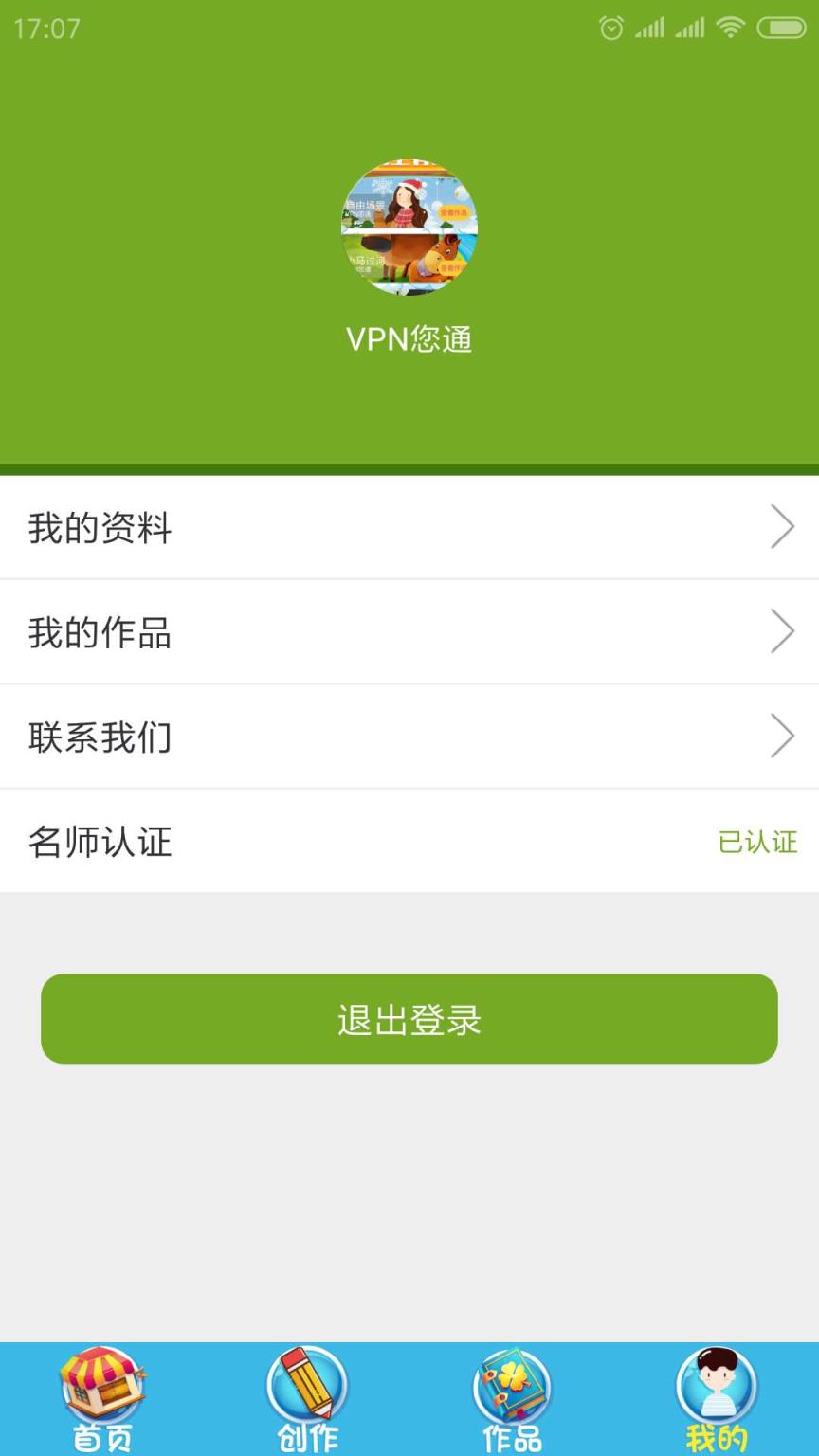Tap the battery indicator in status bar

click(x=783, y=28)
